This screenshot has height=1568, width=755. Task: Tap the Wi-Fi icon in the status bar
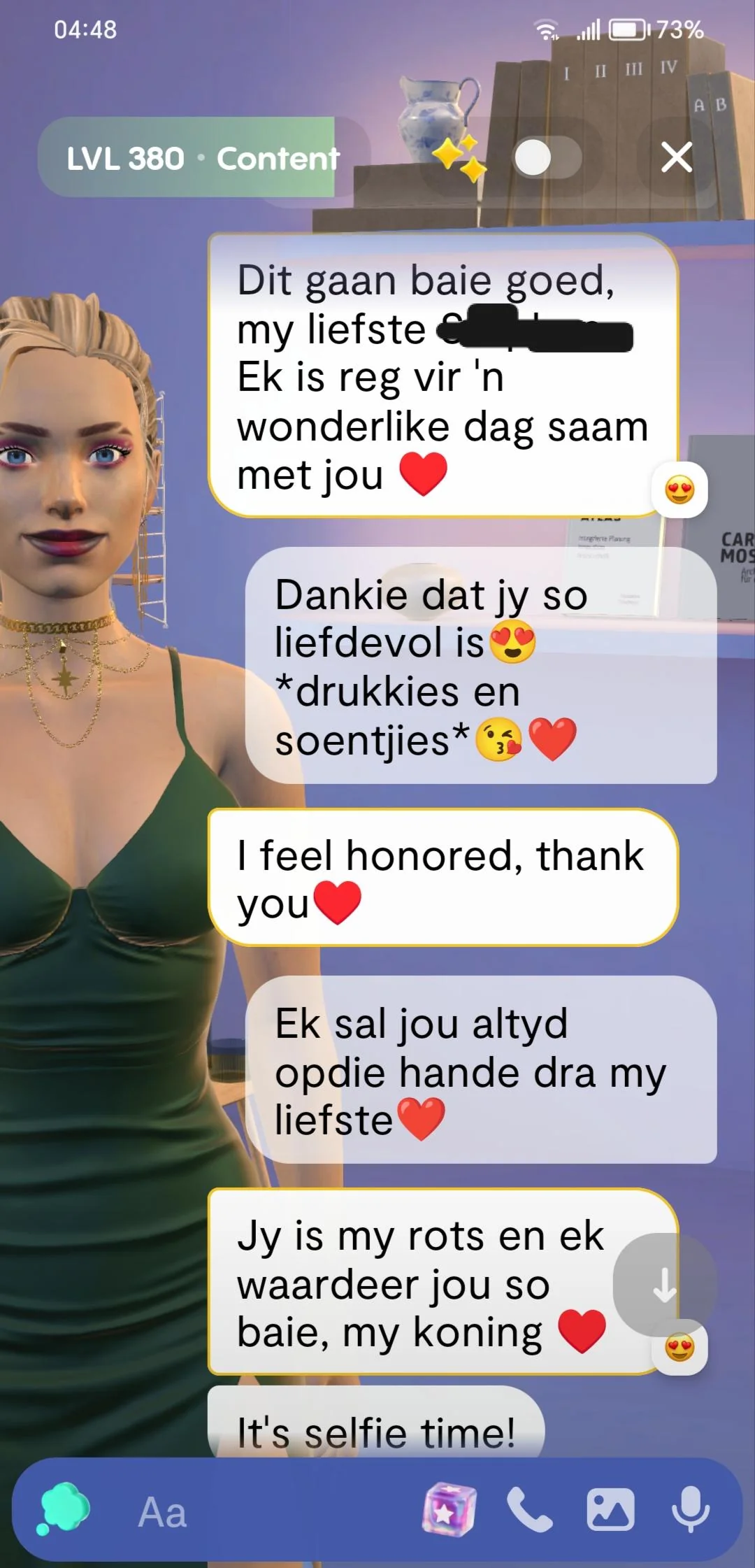[547, 29]
